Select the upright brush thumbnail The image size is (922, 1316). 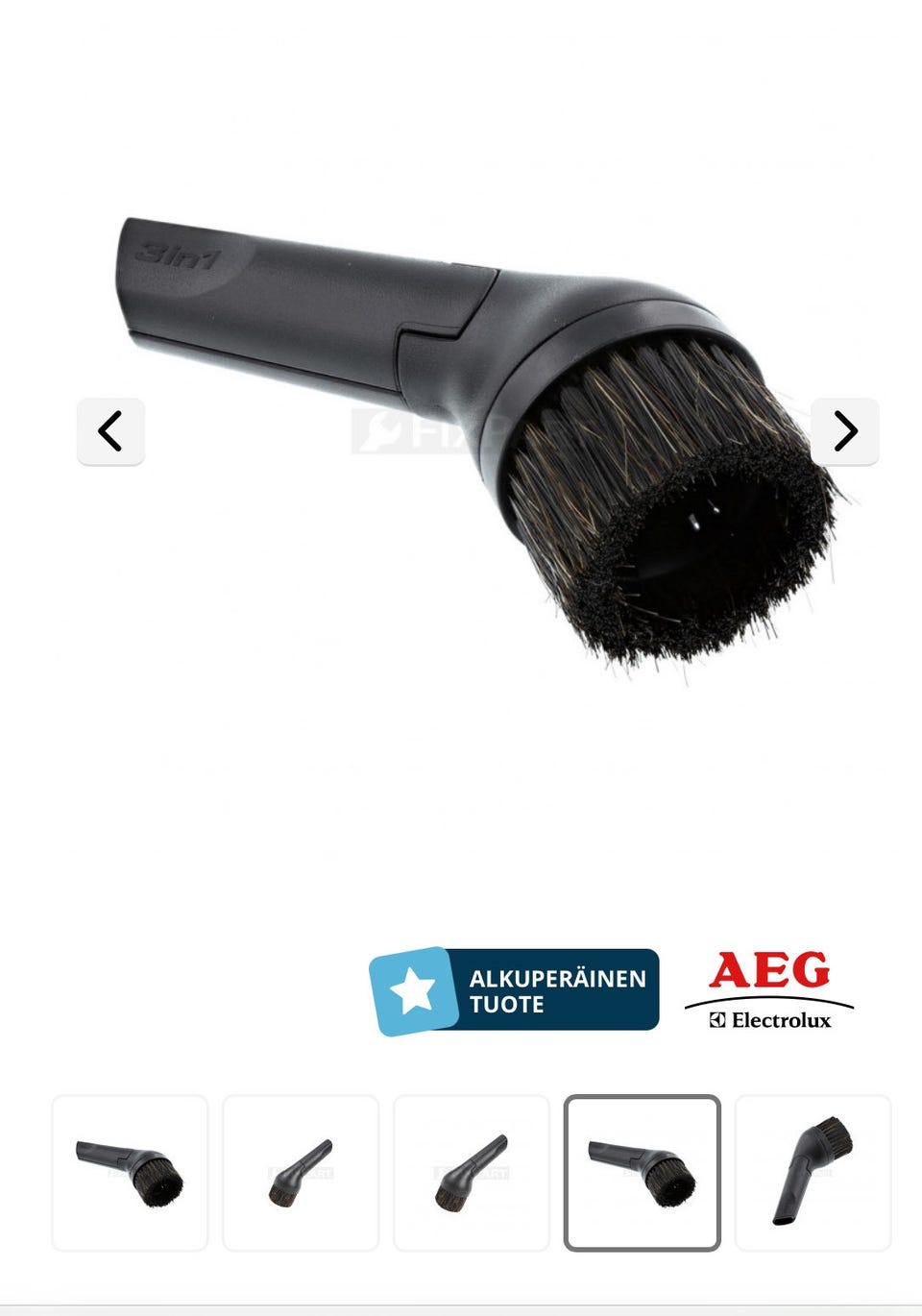coord(813,1173)
